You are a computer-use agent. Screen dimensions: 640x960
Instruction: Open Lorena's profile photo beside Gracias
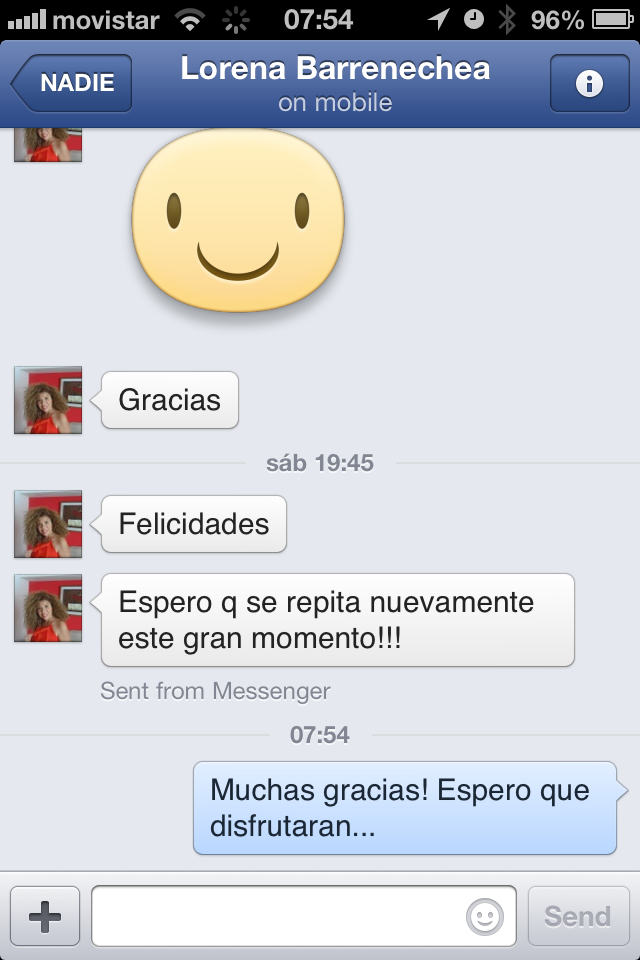(x=48, y=400)
